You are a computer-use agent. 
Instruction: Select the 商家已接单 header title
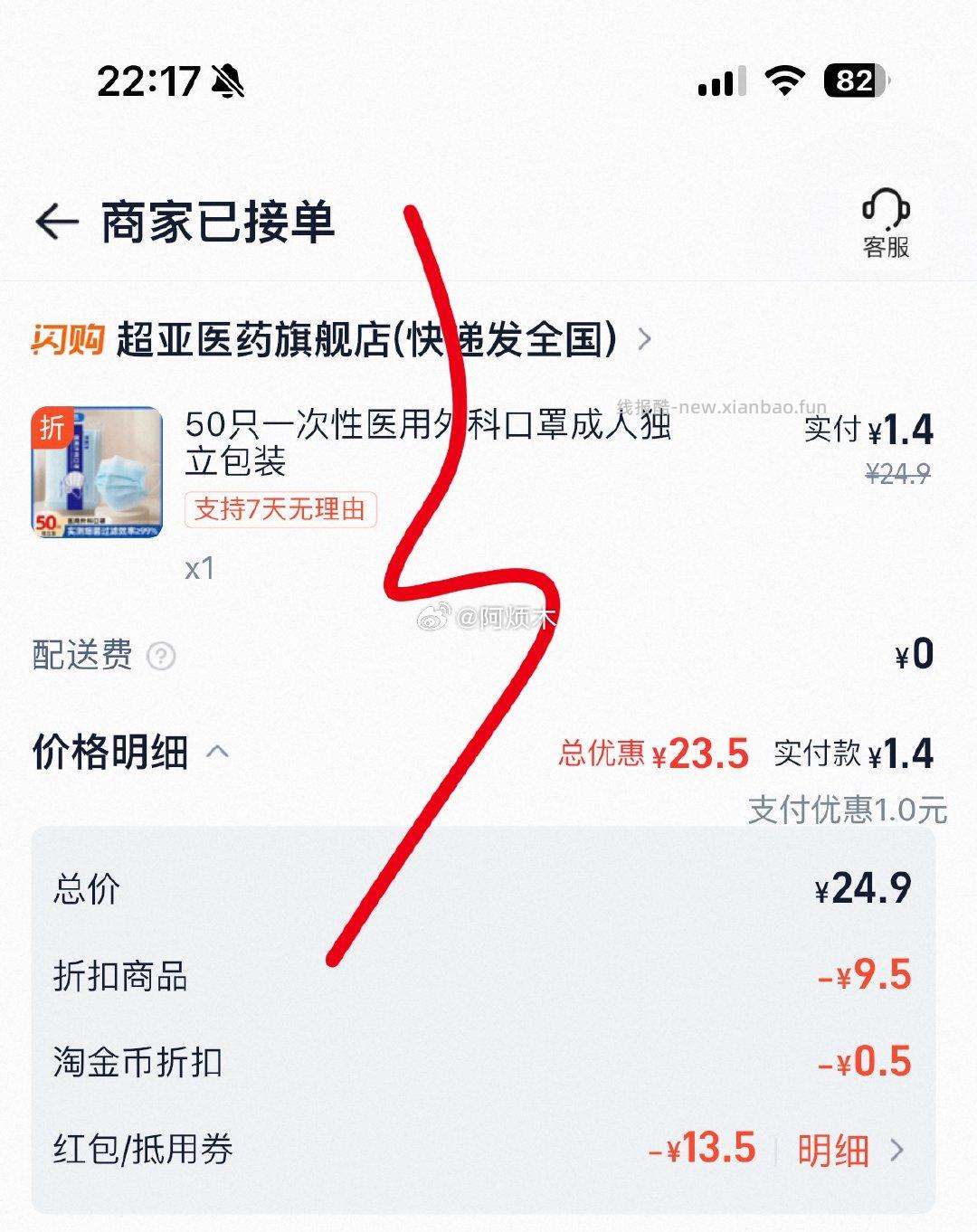coord(217,222)
